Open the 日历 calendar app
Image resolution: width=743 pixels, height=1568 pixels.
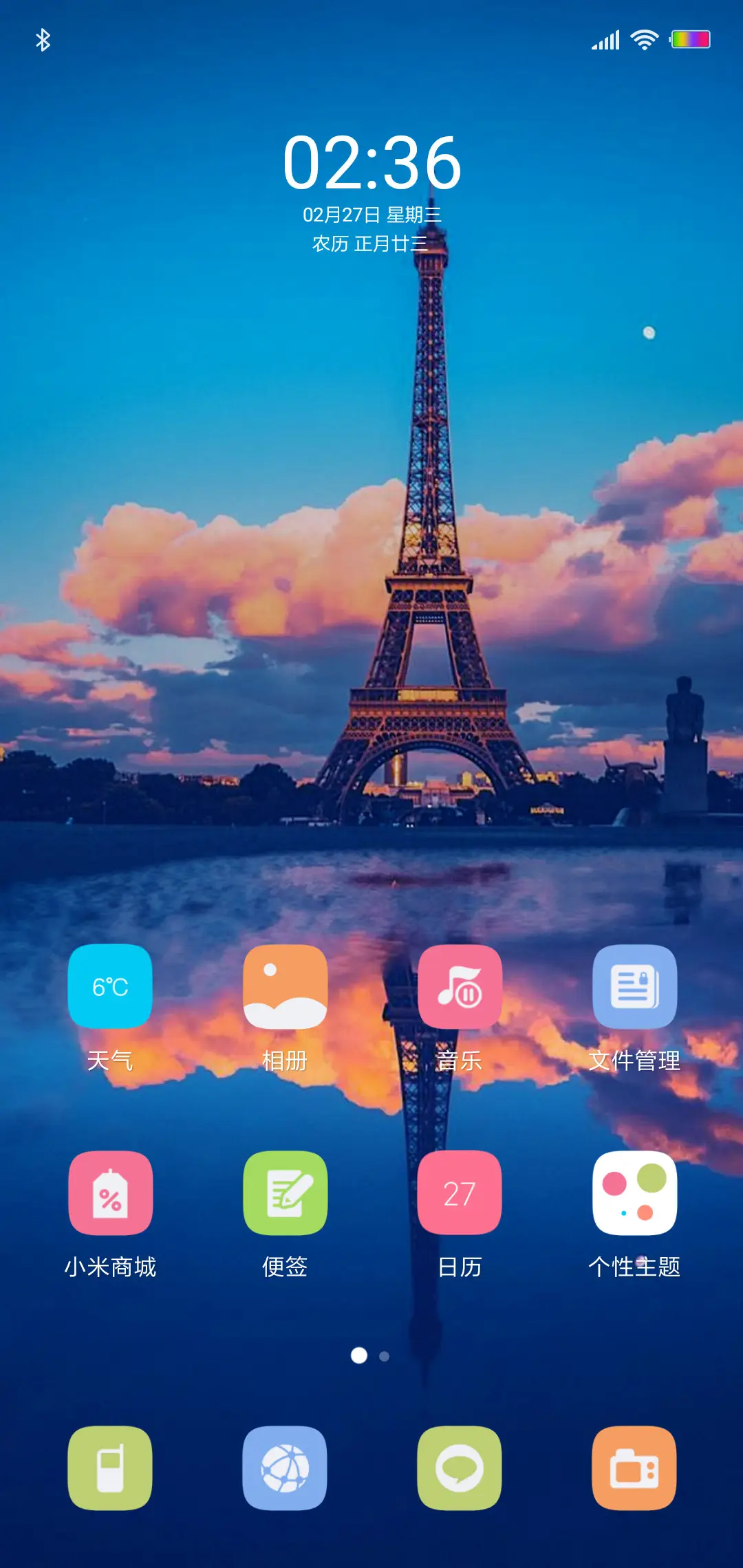coord(460,1193)
